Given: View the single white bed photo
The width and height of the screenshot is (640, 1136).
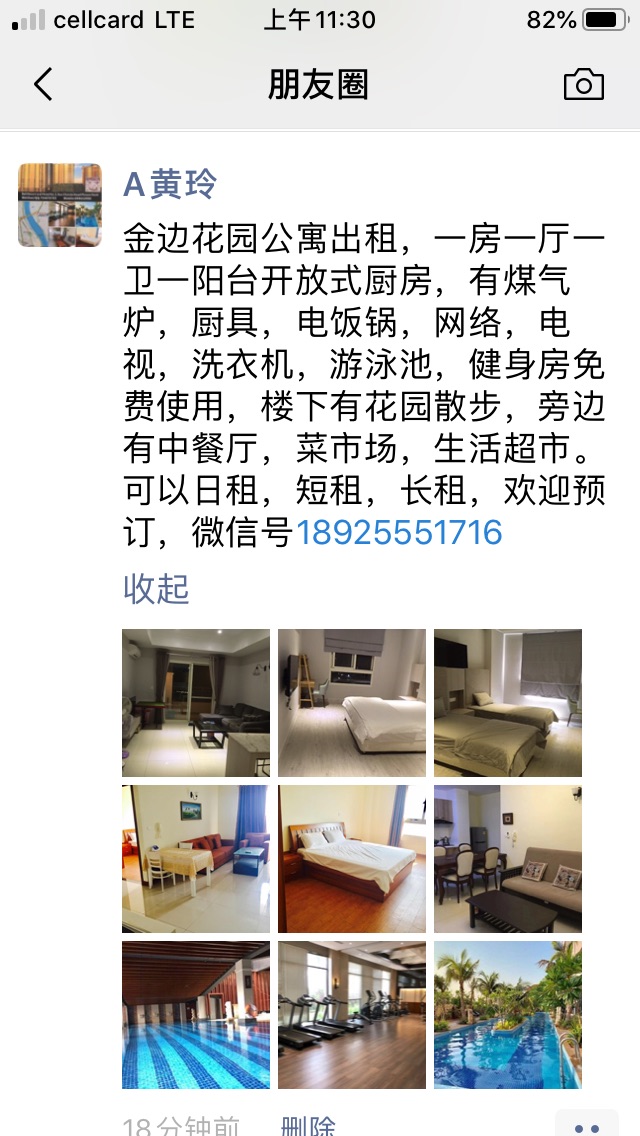Looking at the screenshot, I should click(x=352, y=703).
